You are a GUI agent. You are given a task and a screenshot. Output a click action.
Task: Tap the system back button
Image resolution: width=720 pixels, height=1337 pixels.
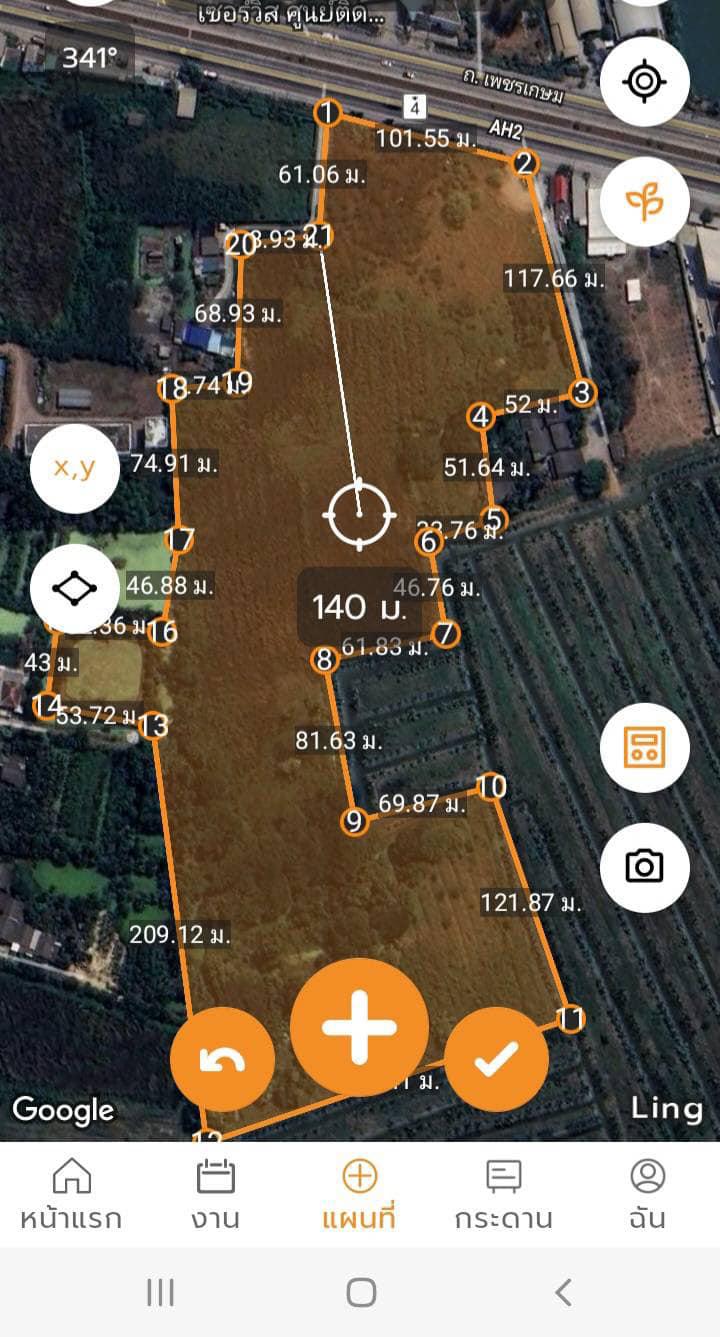click(x=564, y=1292)
